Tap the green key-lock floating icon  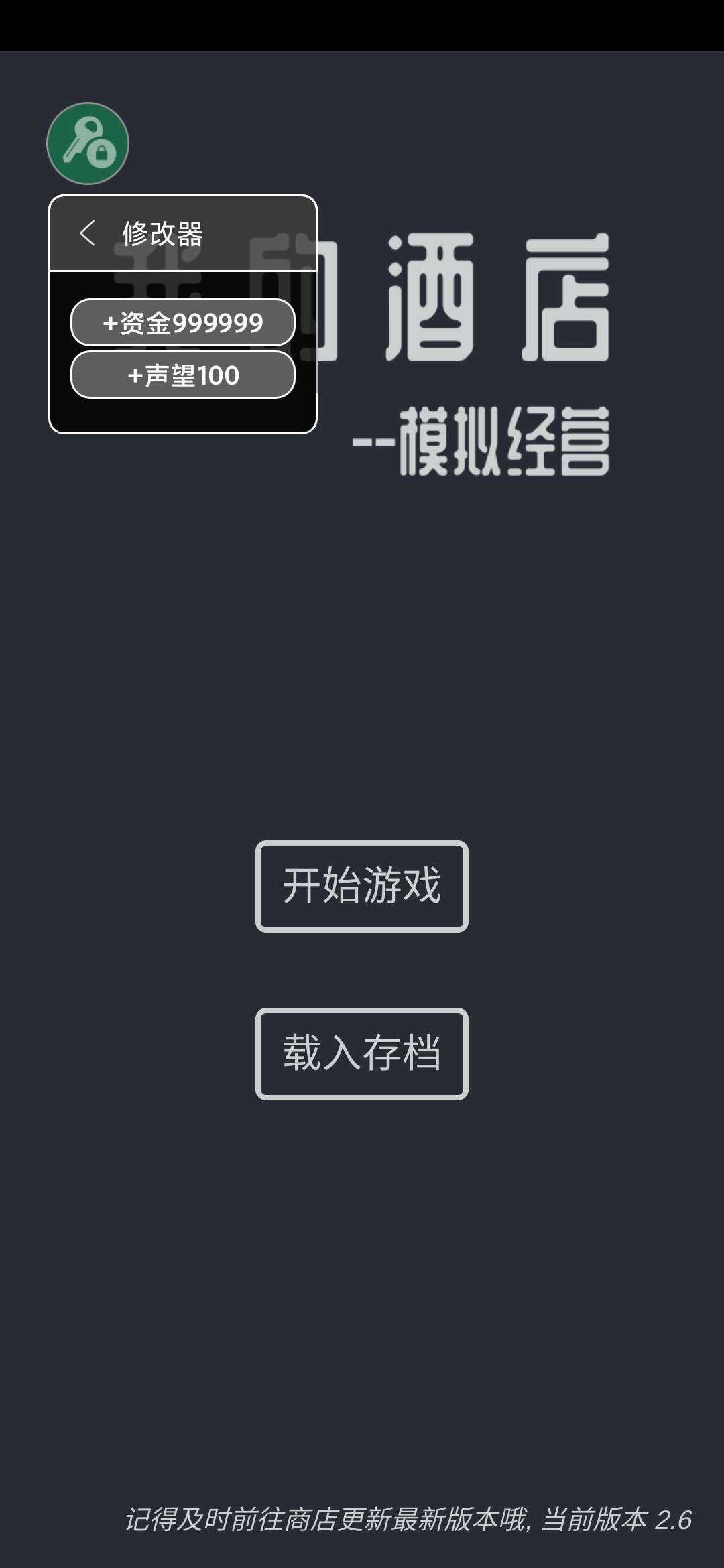tap(88, 143)
